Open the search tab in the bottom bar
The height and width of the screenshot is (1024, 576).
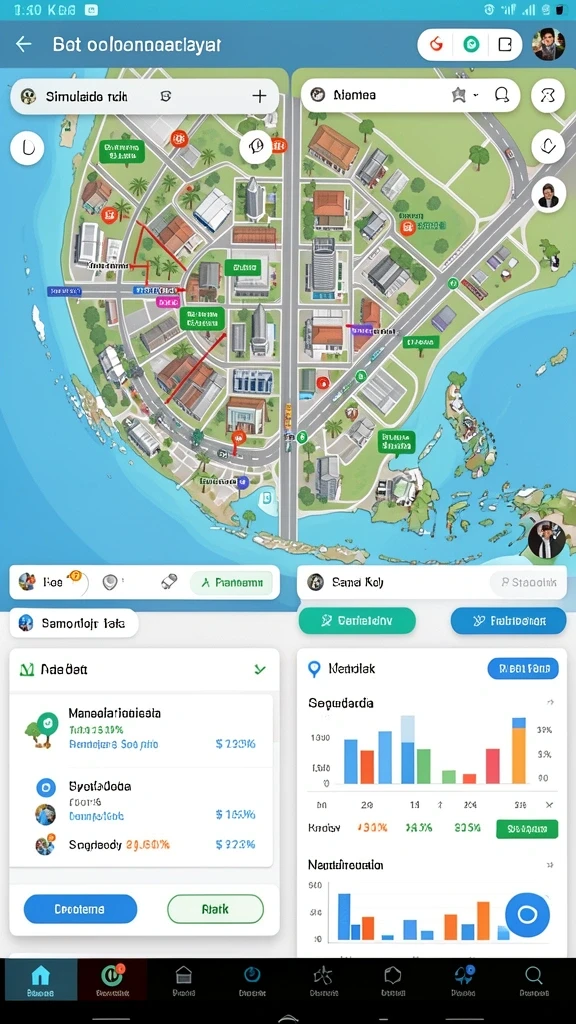(x=534, y=980)
